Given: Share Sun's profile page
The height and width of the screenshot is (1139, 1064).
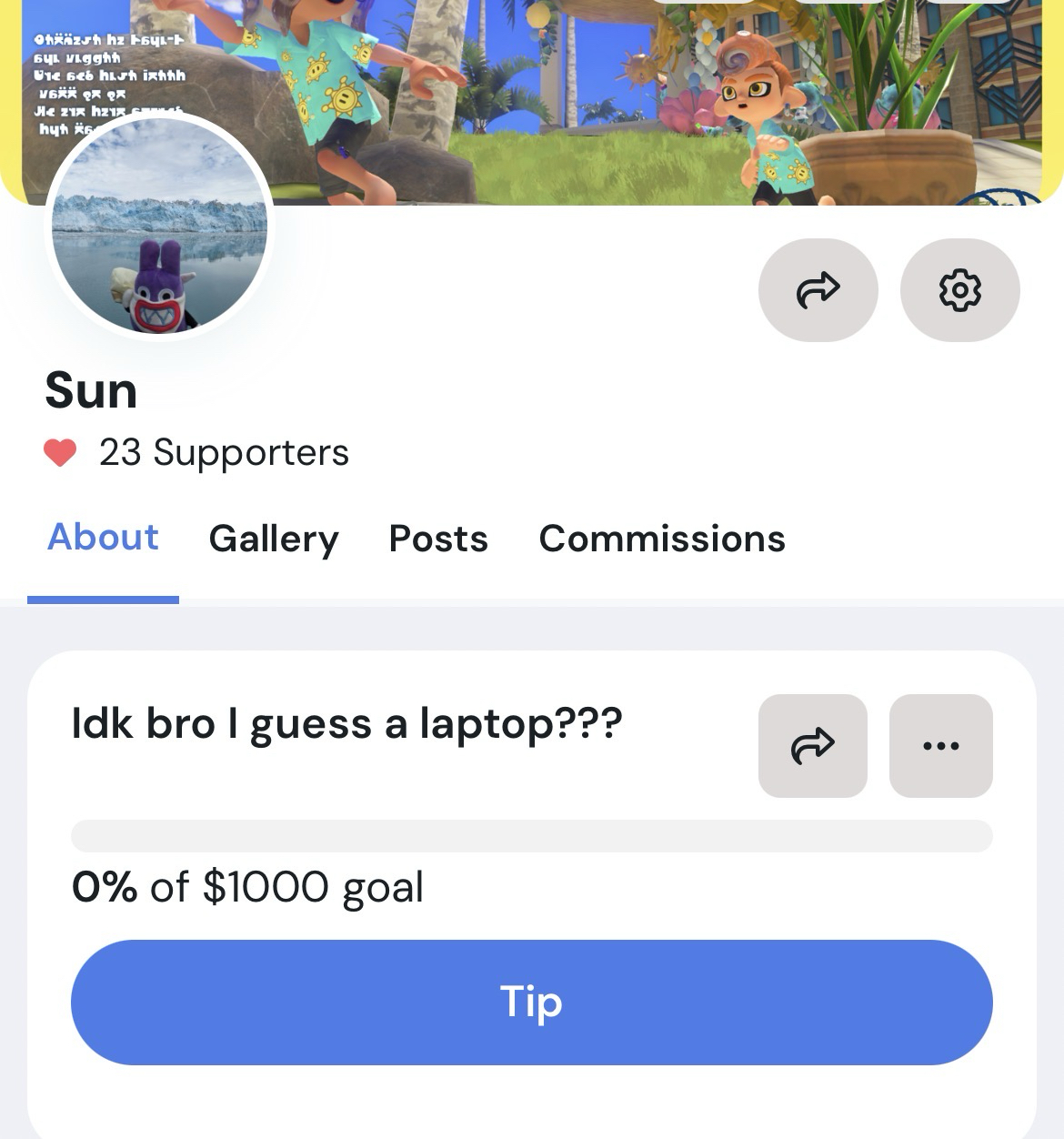Looking at the screenshot, I should point(818,290).
